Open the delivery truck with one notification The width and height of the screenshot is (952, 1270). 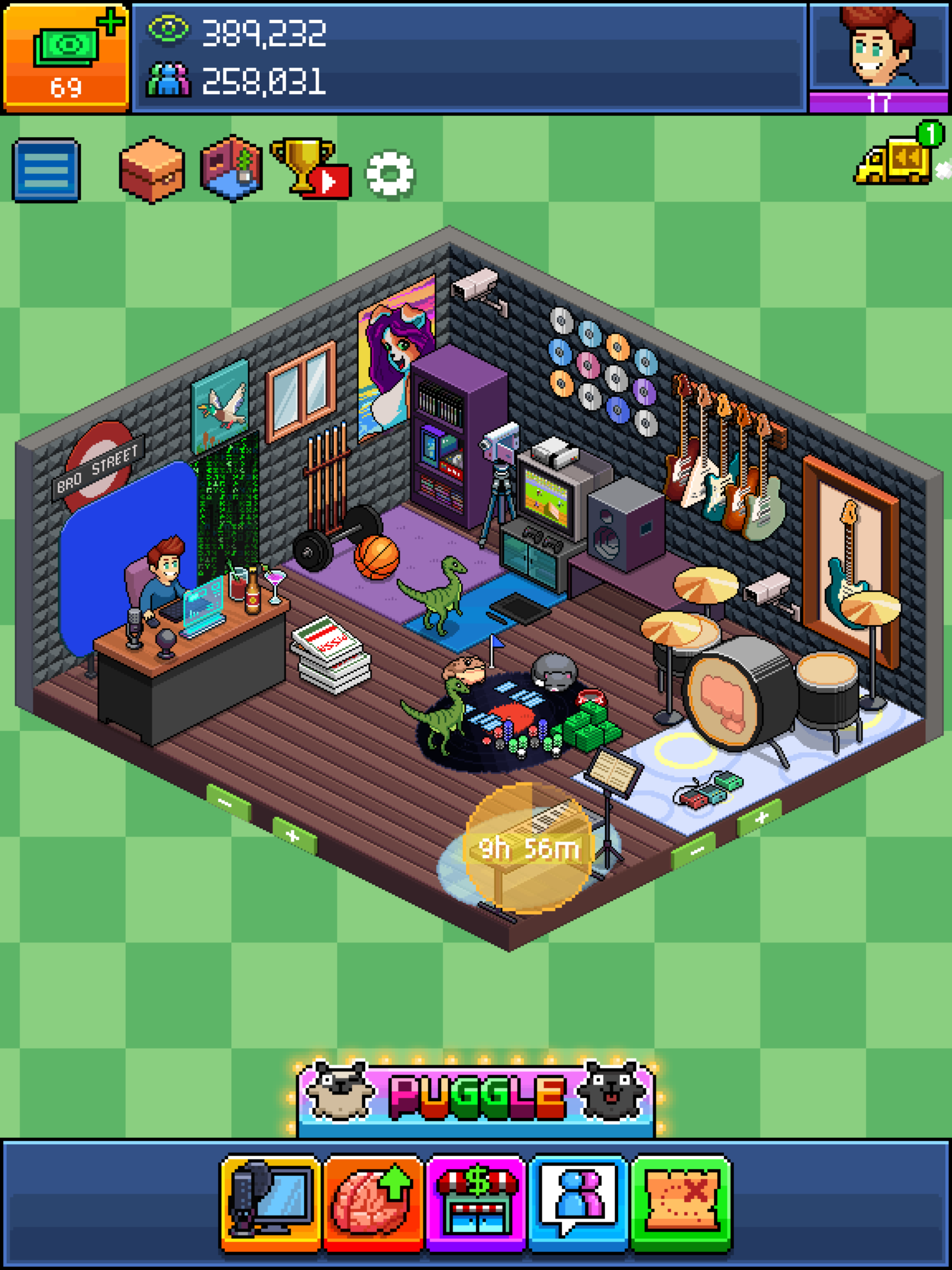(896, 158)
